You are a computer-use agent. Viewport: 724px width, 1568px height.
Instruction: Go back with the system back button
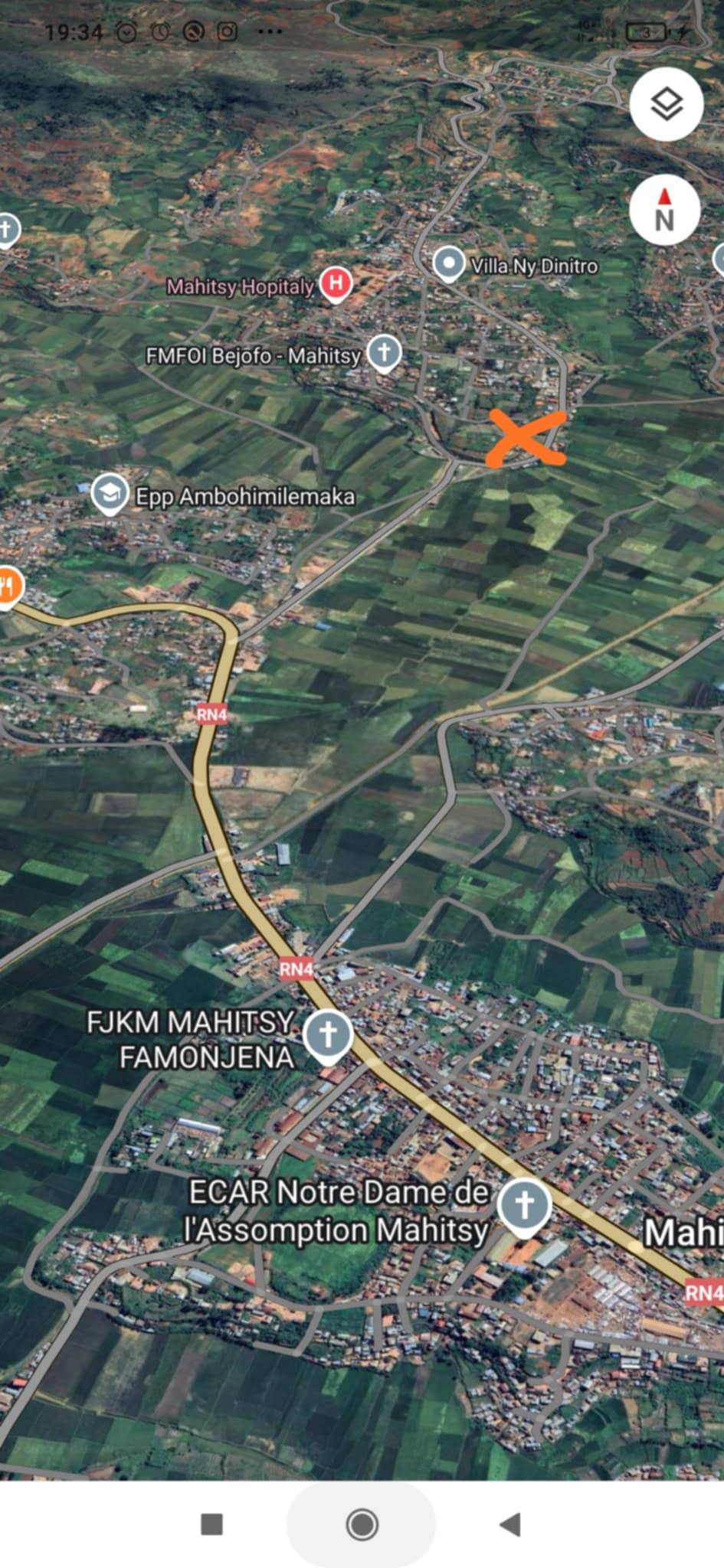[510, 1524]
